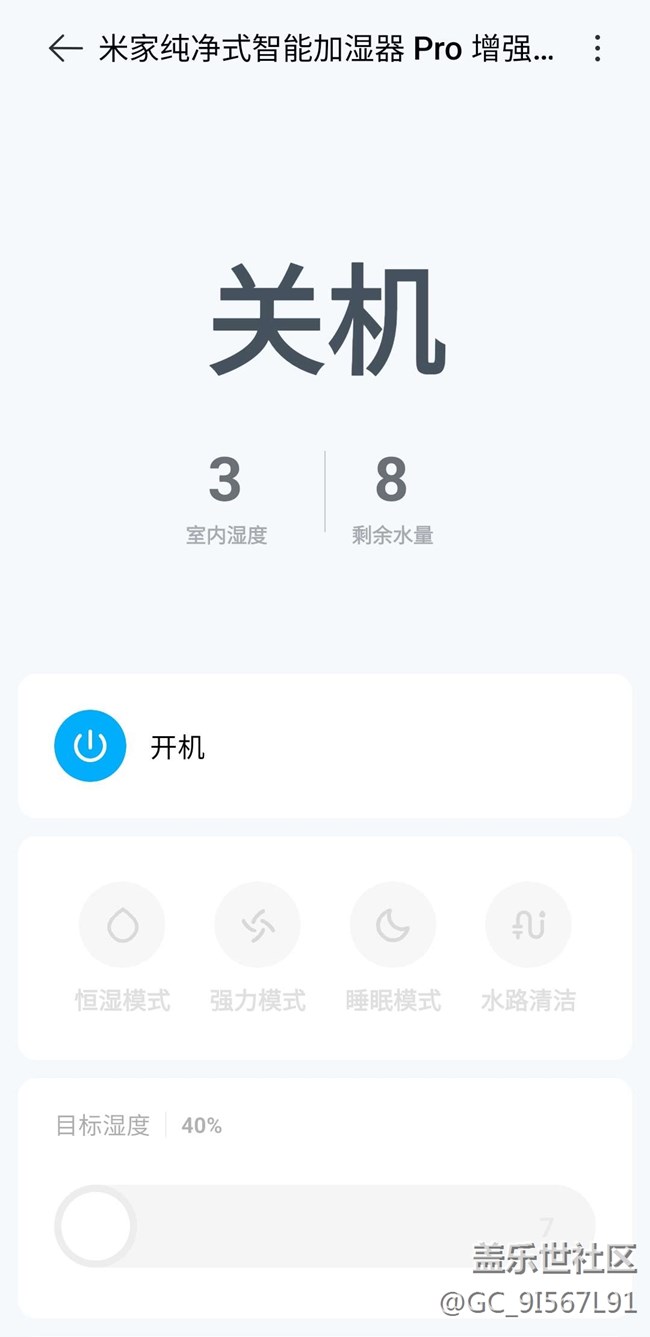650x1337 pixels.
Task: Power on the humidifier with 开机
Action: 90,746
